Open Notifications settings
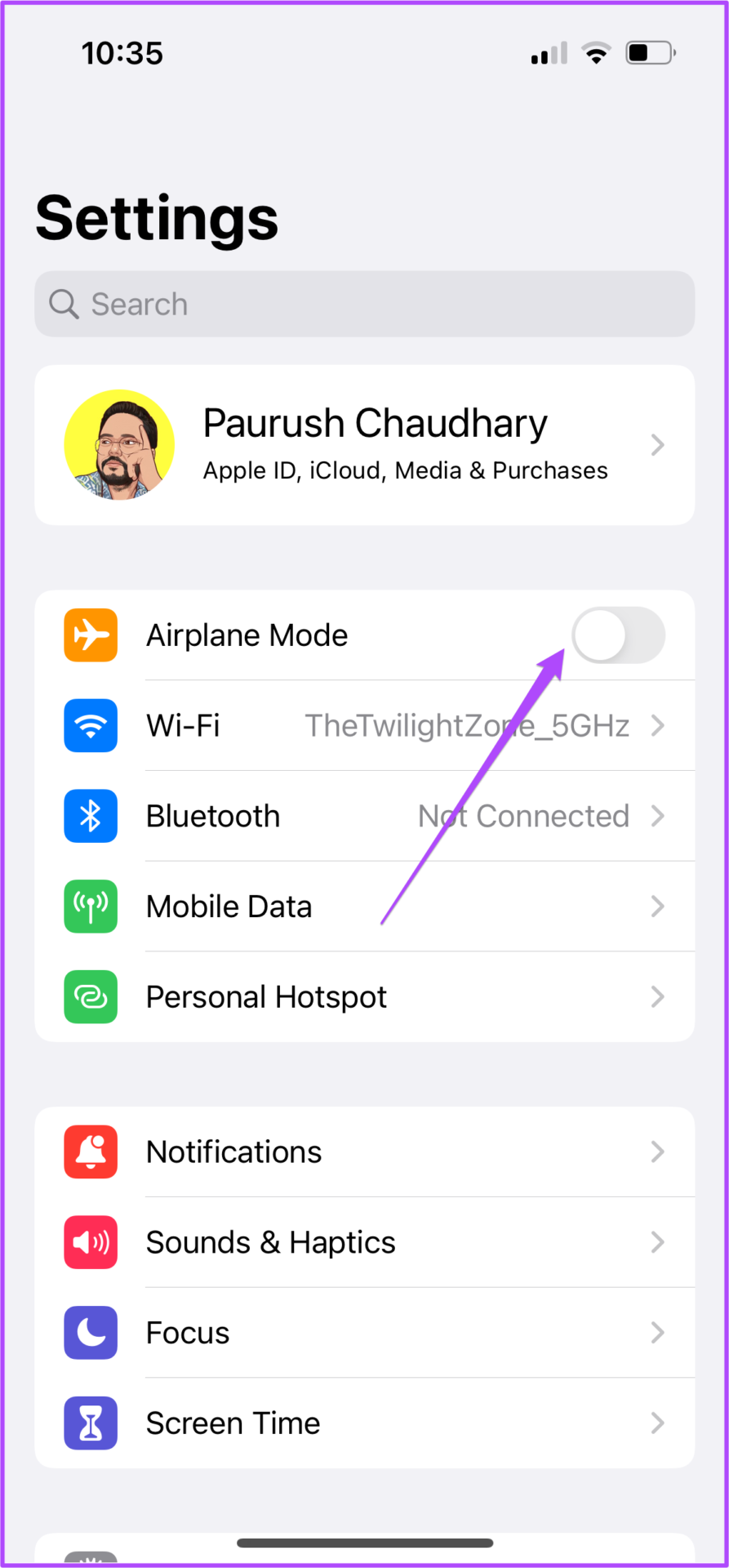729x1568 pixels. pos(364,1152)
